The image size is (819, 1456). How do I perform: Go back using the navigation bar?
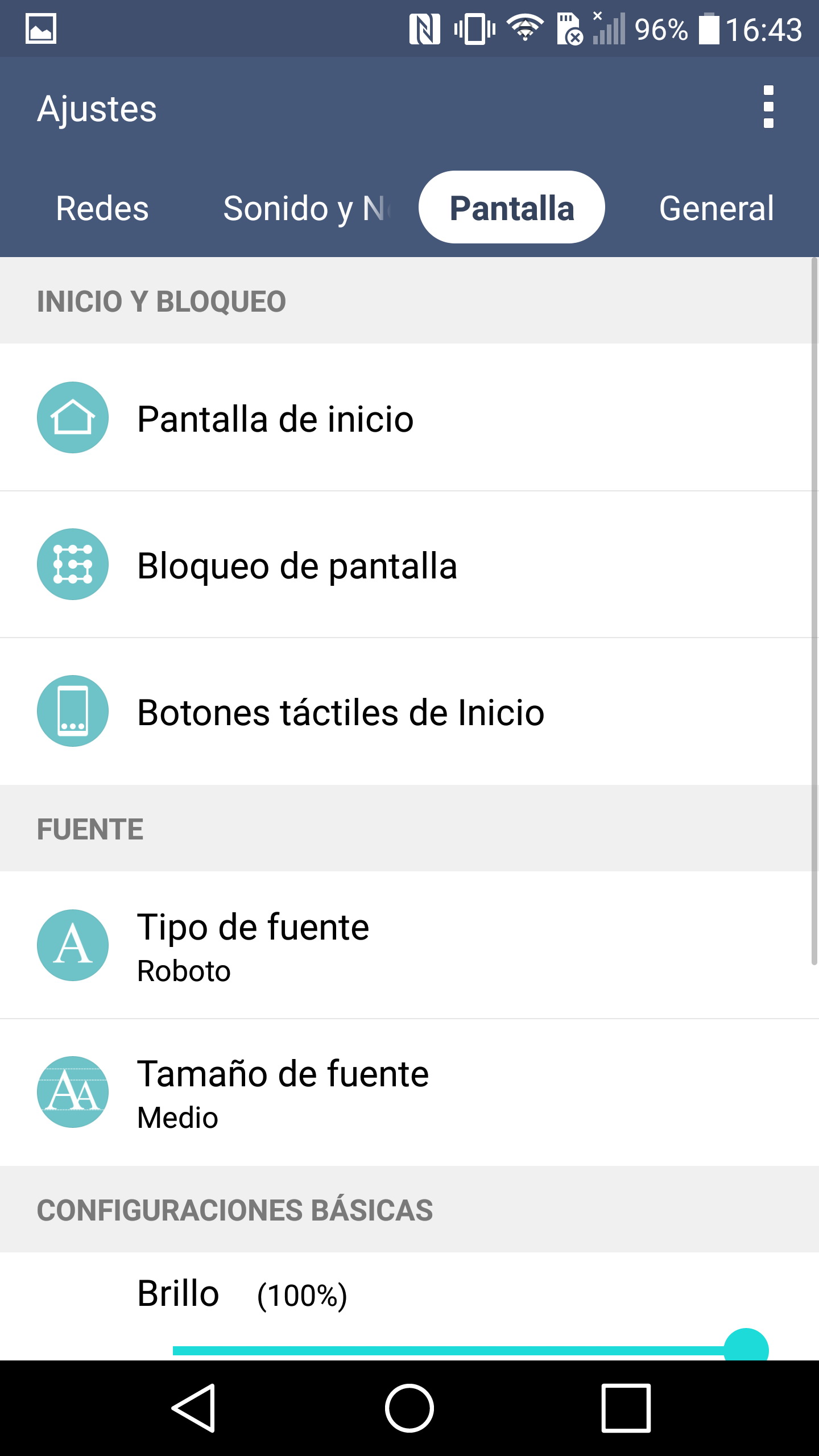(x=193, y=1408)
